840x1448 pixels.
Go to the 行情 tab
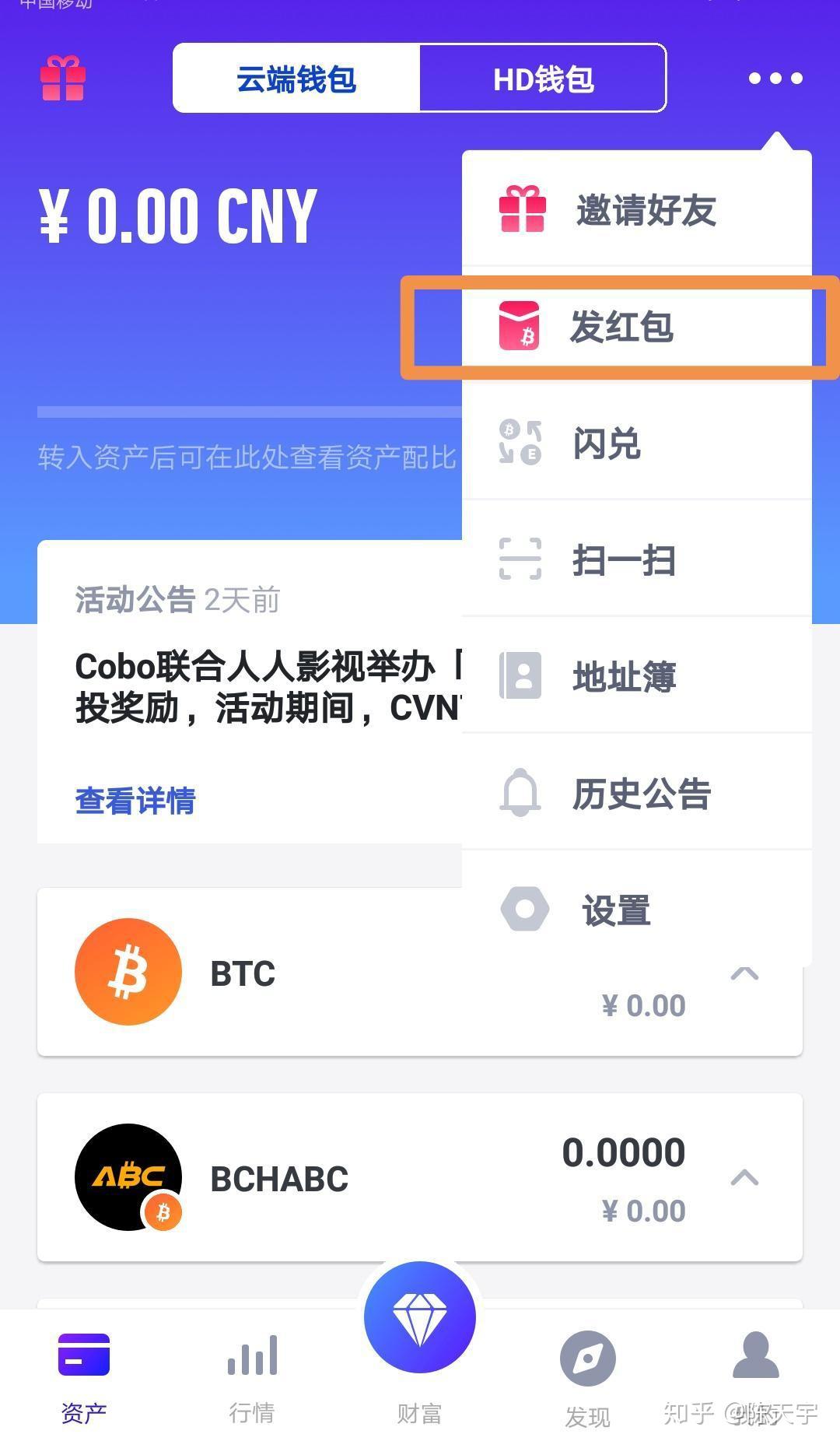coord(252,1375)
